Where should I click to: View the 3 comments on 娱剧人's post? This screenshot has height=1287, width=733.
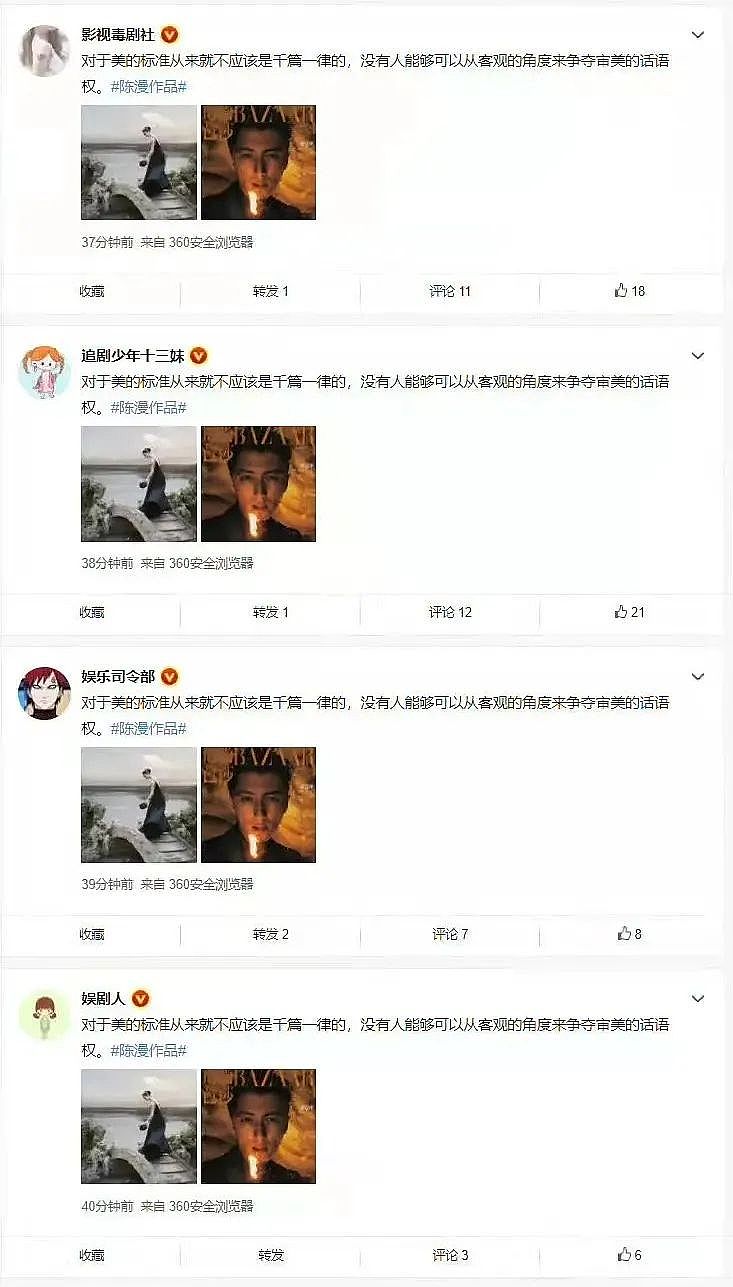point(450,1255)
